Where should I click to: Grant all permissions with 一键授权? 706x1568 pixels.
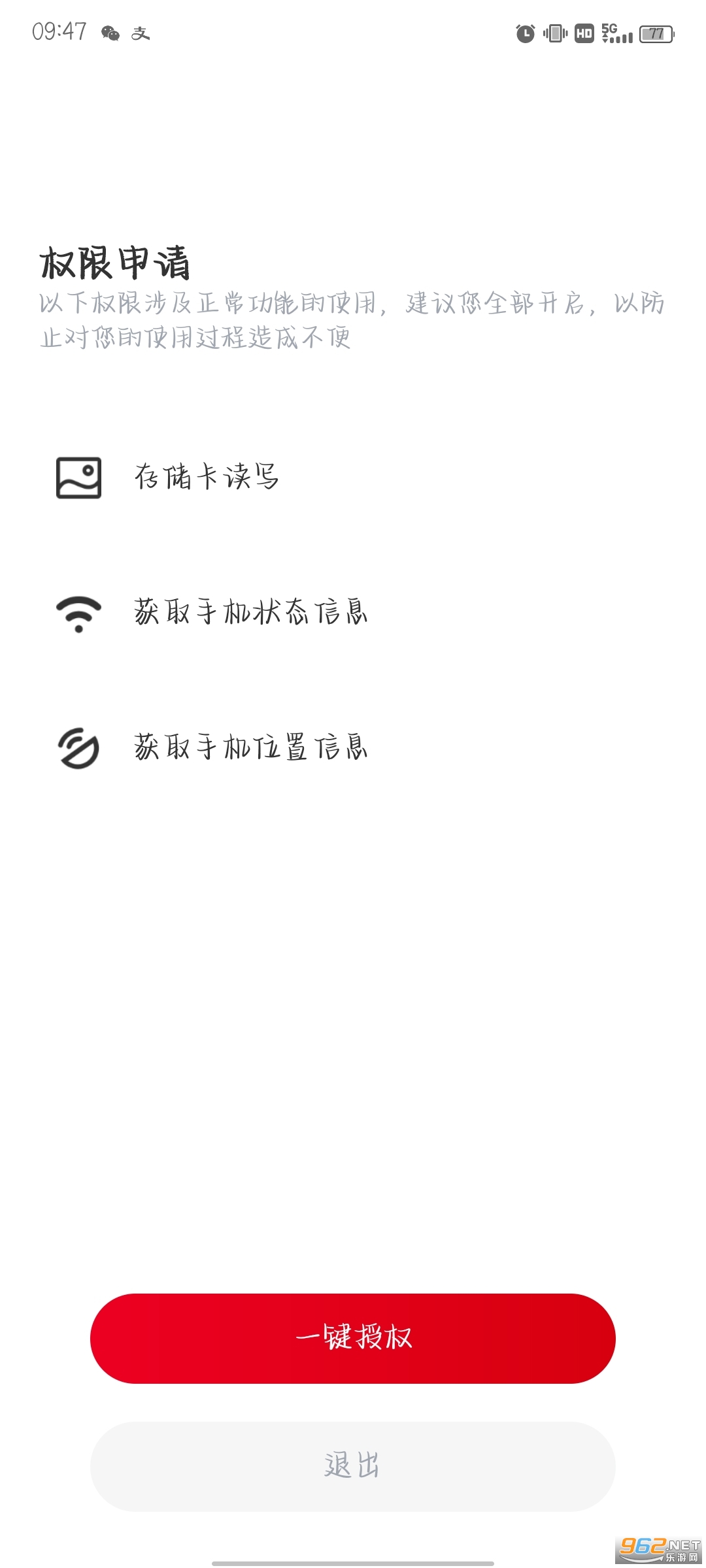tap(353, 1338)
